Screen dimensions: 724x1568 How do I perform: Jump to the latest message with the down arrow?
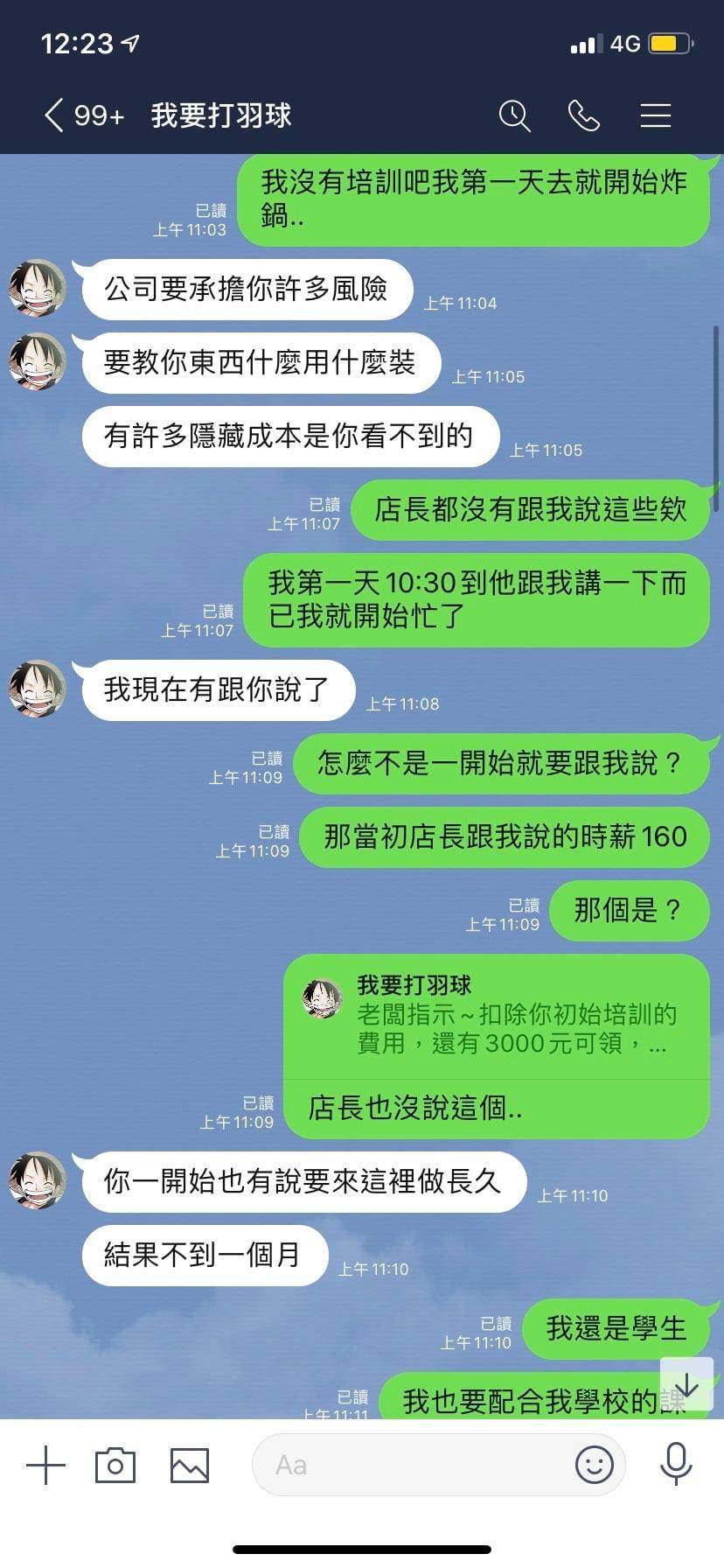(687, 1385)
